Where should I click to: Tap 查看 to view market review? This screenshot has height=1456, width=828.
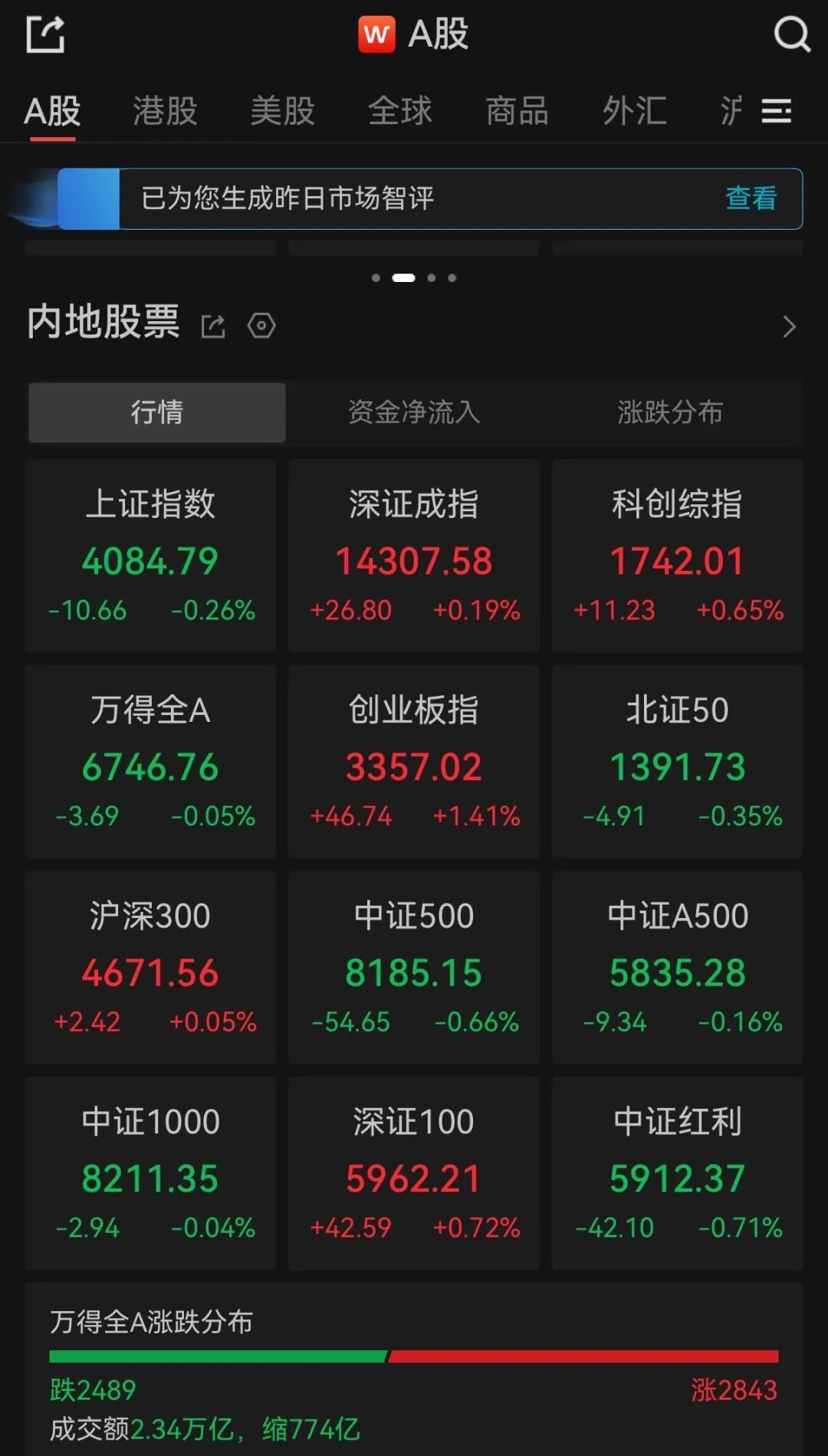[x=751, y=198]
